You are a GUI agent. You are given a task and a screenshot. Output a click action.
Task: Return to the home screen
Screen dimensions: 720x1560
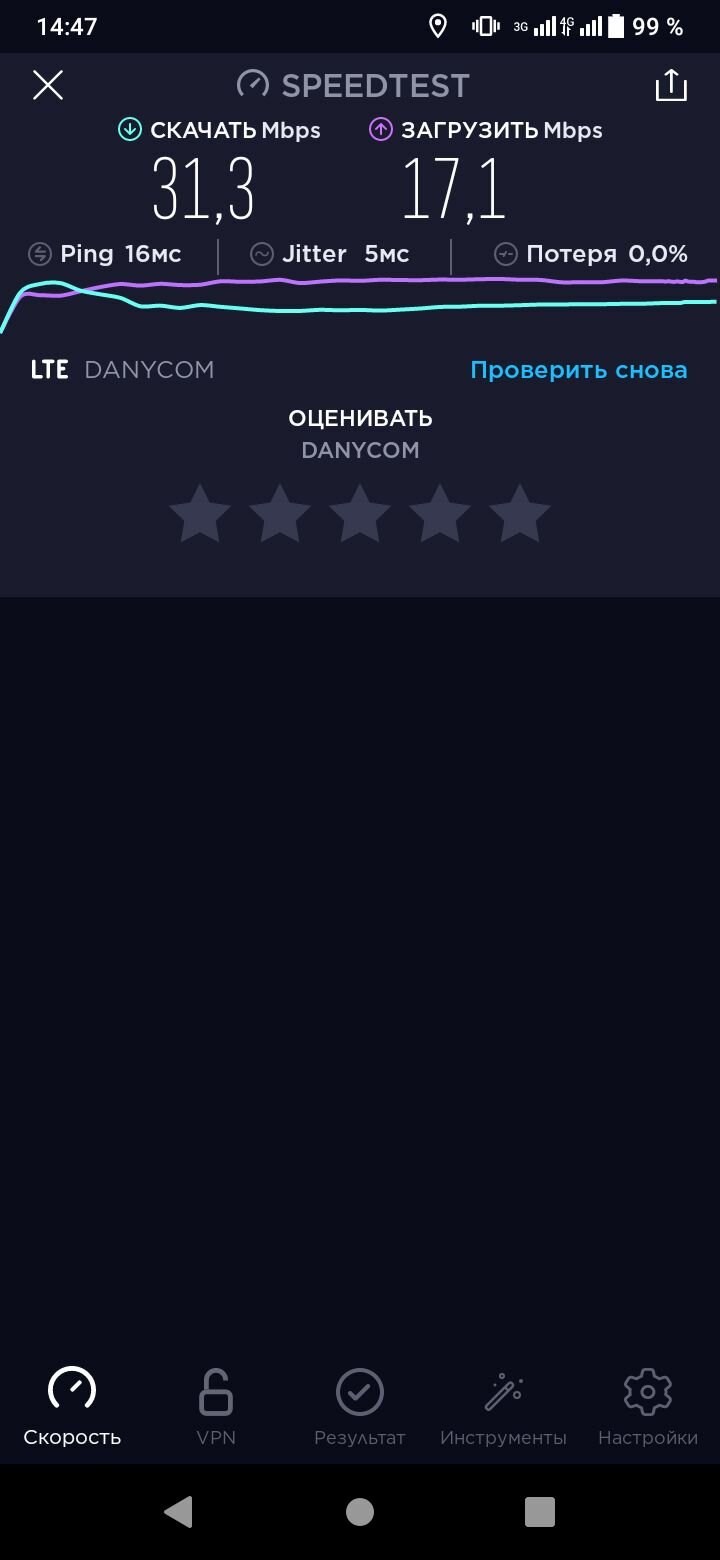pyautogui.click(x=360, y=1512)
